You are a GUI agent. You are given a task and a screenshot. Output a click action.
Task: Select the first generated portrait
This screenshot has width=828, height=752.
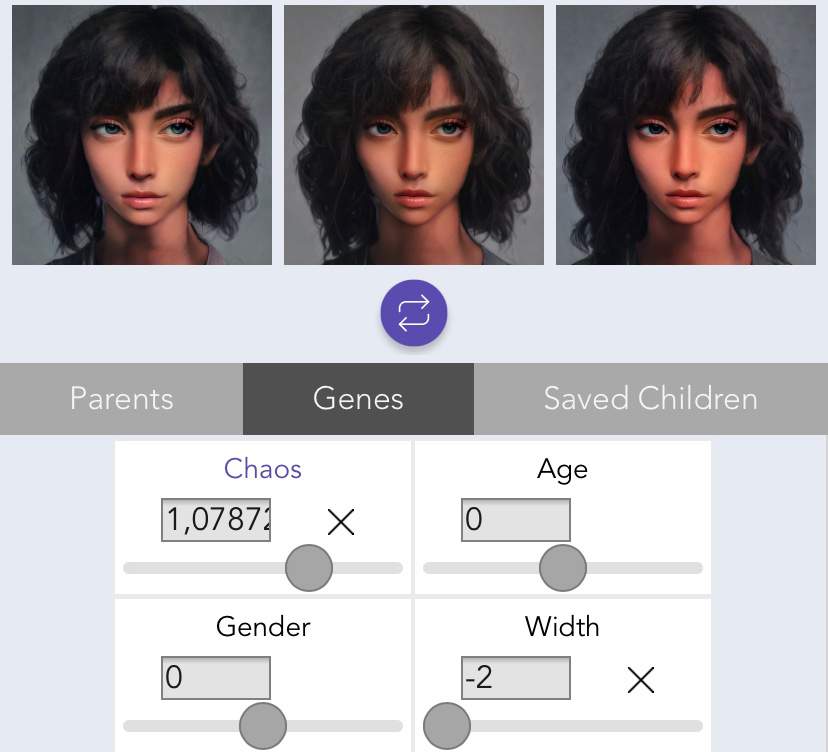pos(142,135)
